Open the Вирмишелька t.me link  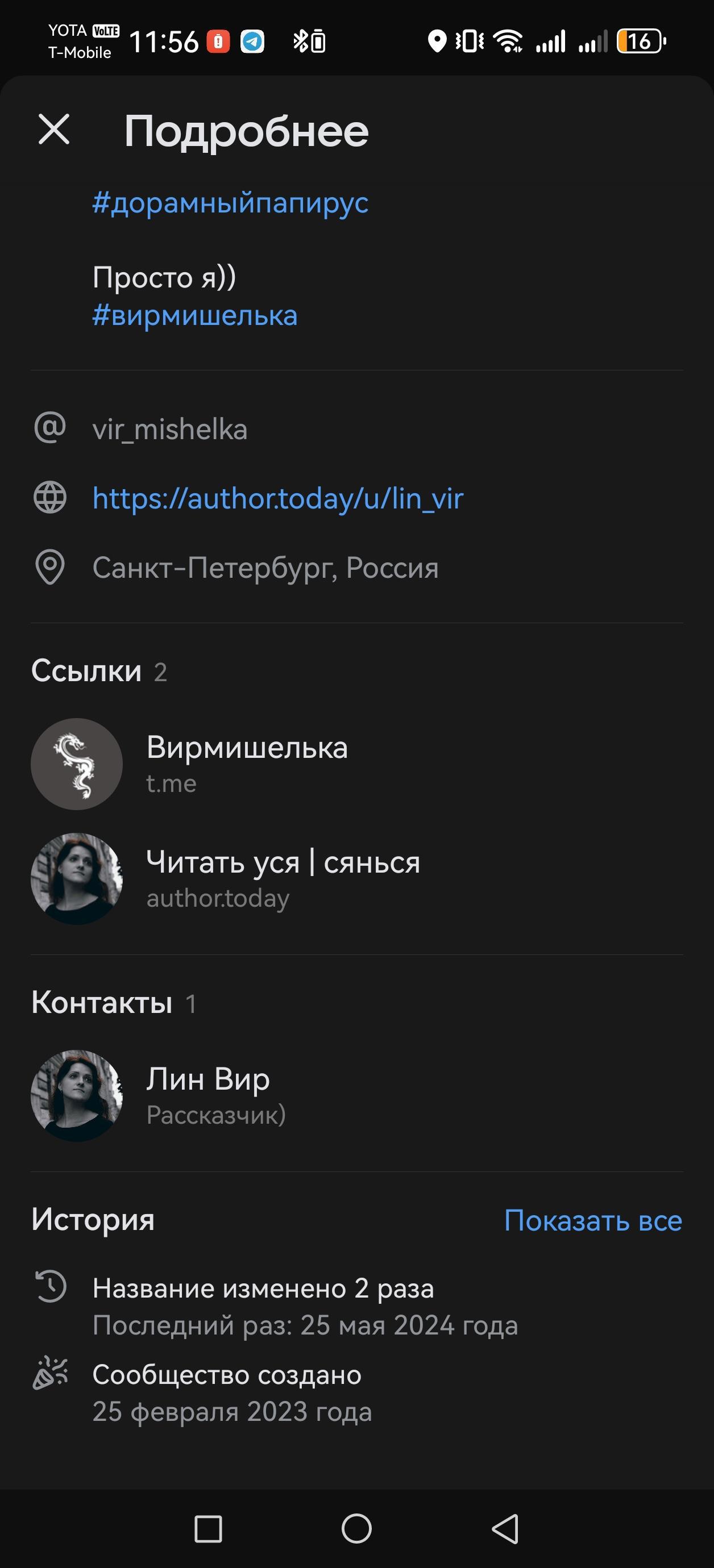coord(247,764)
